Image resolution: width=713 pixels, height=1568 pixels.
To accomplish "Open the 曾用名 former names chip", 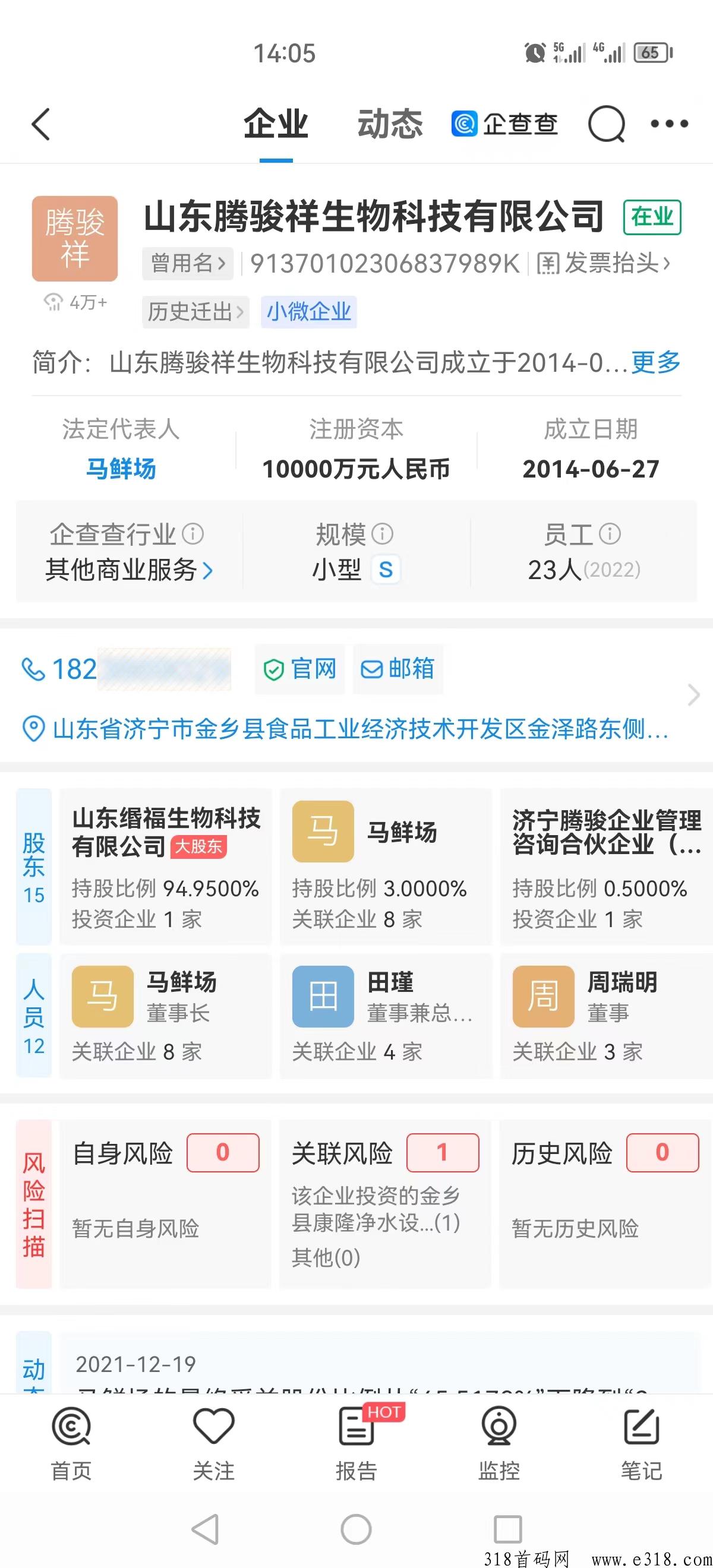I will [x=188, y=264].
